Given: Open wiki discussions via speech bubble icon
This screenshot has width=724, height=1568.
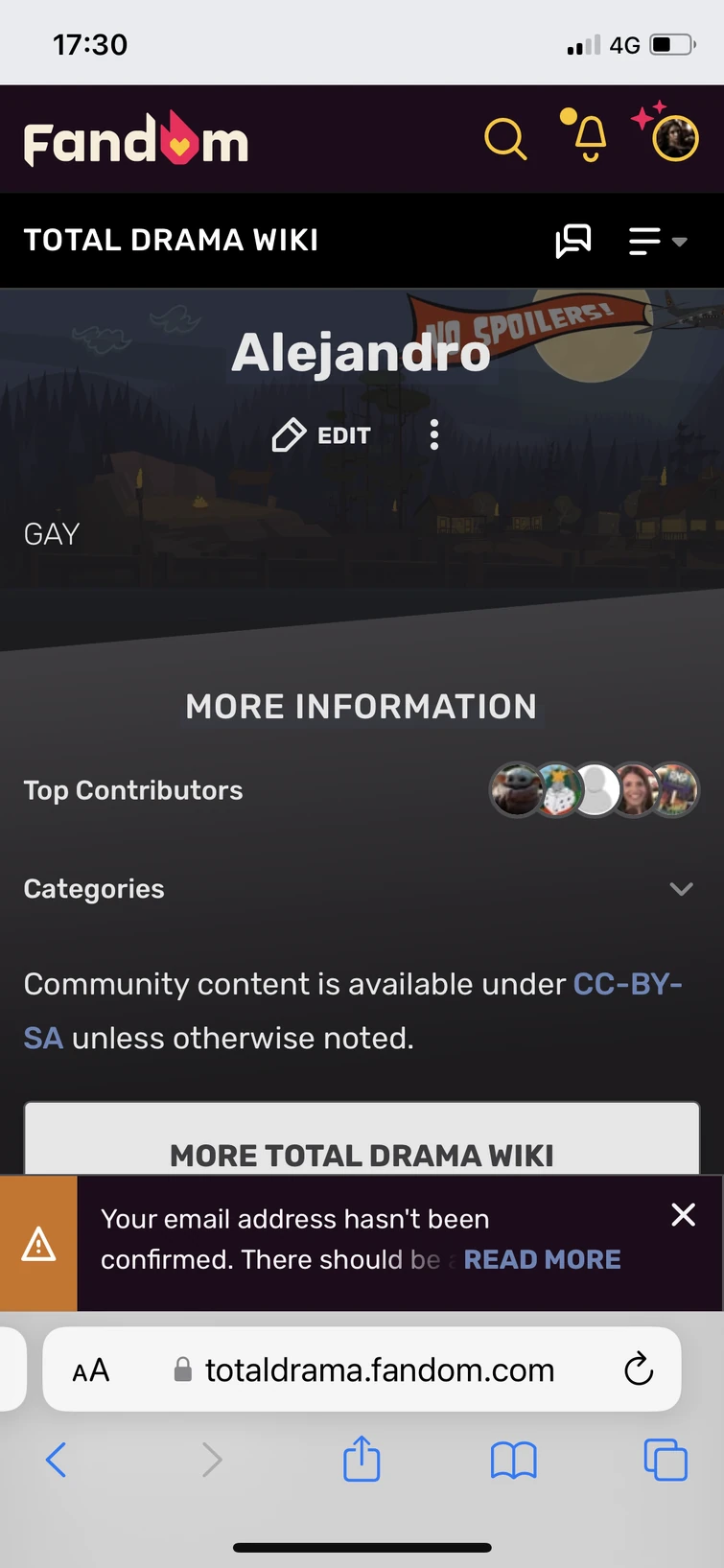Looking at the screenshot, I should pos(573,241).
